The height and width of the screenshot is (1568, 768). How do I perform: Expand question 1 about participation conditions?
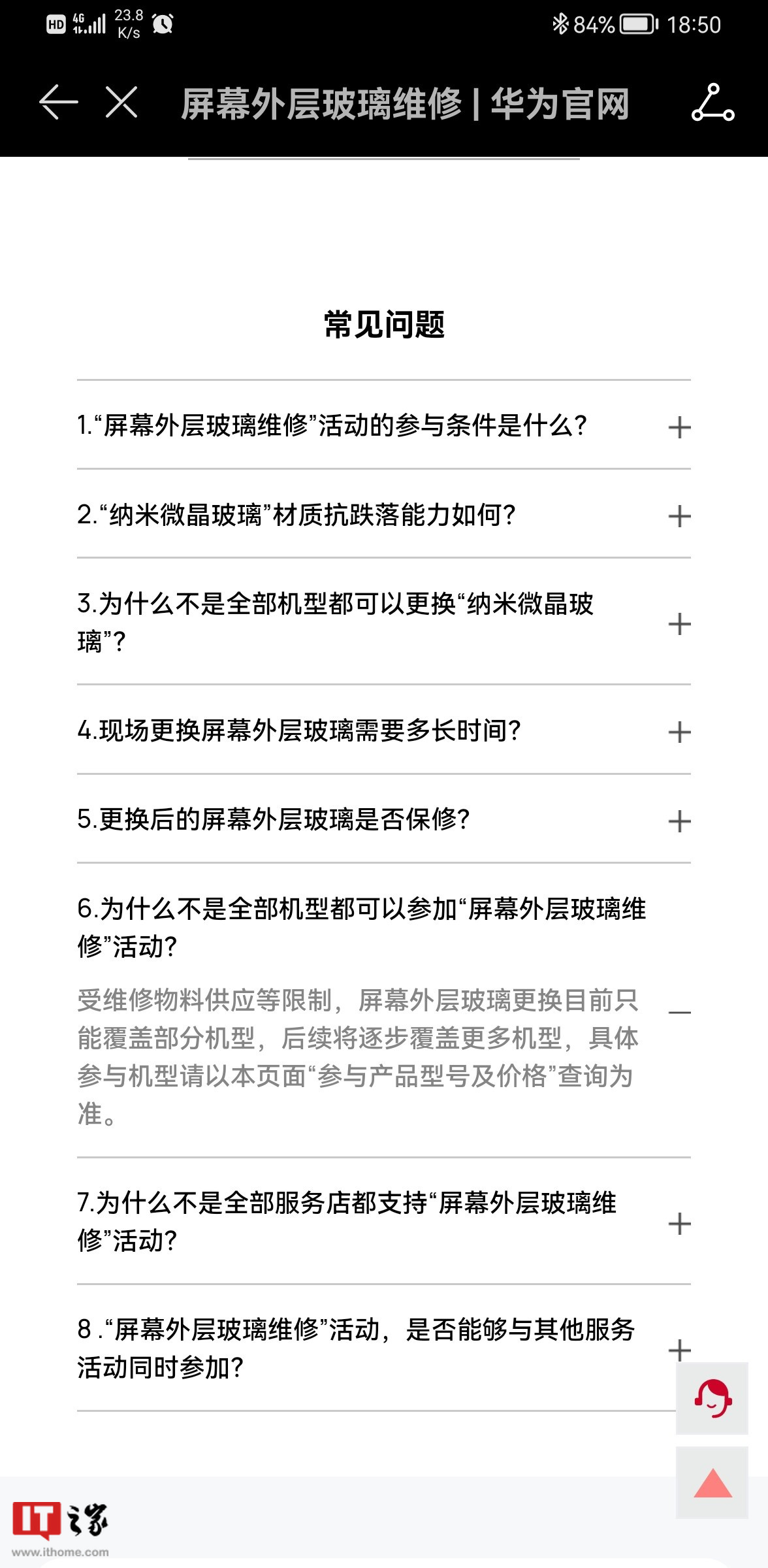coord(679,427)
